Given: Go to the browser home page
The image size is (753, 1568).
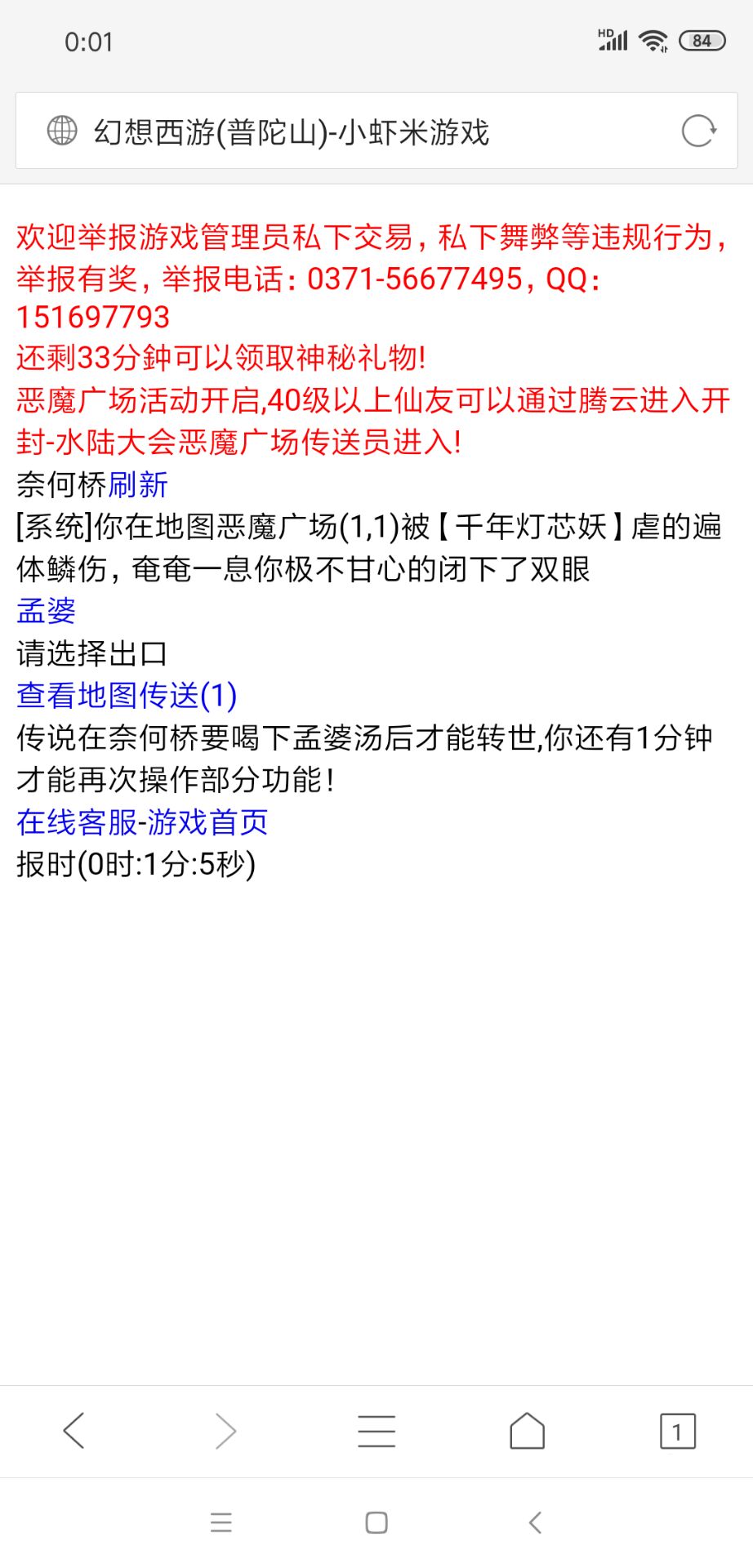Looking at the screenshot, I should tap(527, 1431).
